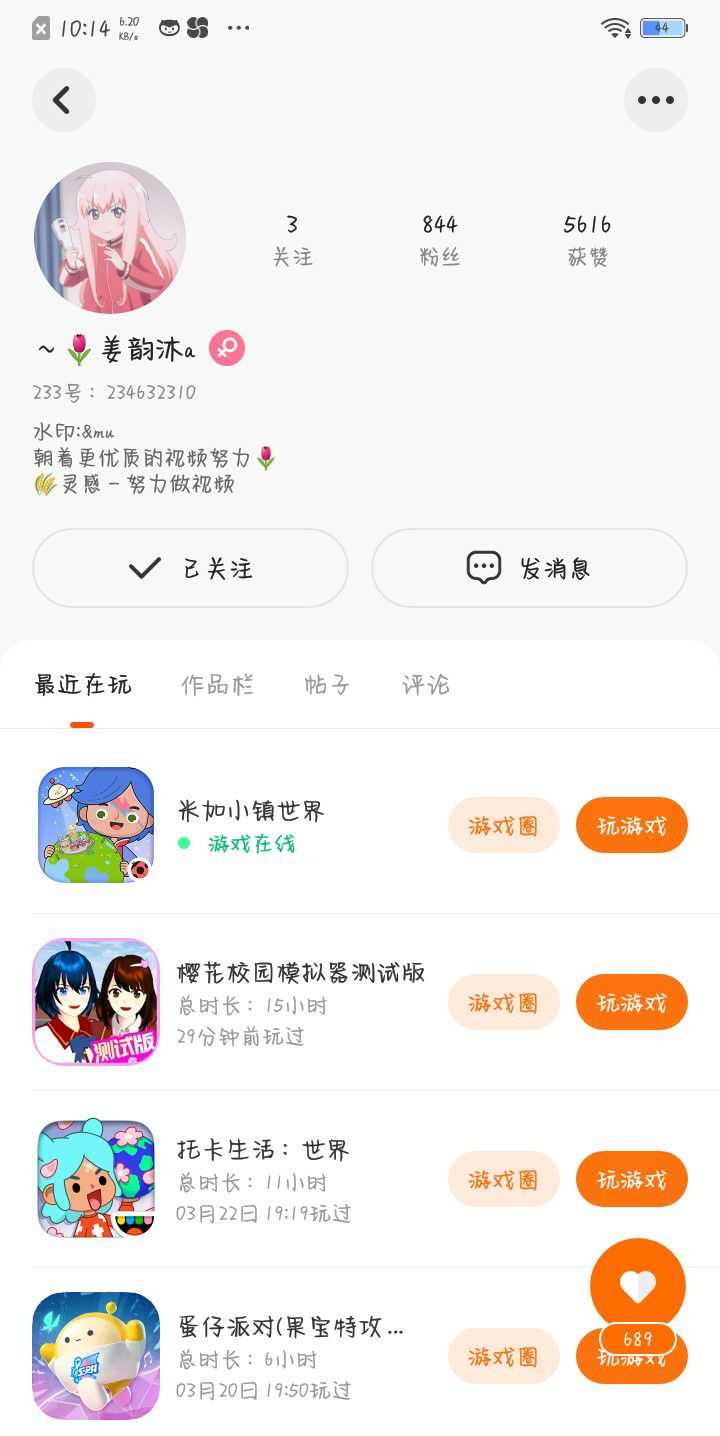Screen dimensions: 720x1436
Task: Switch to the 作品栏 tab
Action: pos(217,685)
